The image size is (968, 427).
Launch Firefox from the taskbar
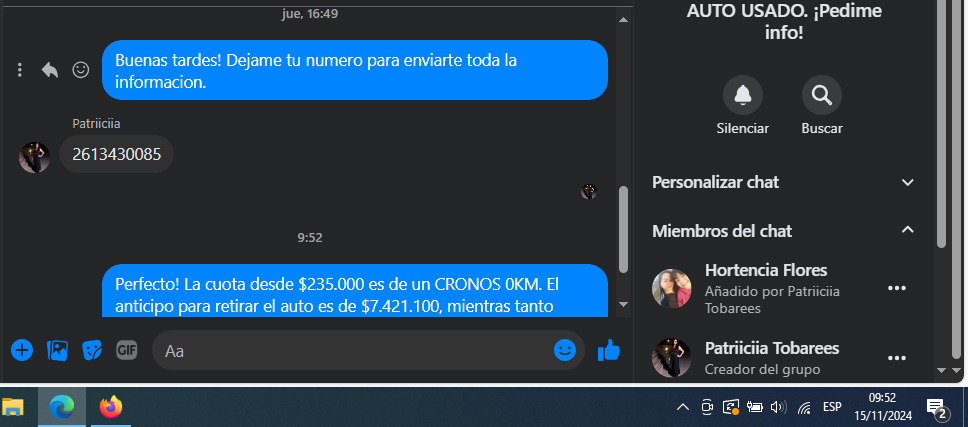coord(110,407)
